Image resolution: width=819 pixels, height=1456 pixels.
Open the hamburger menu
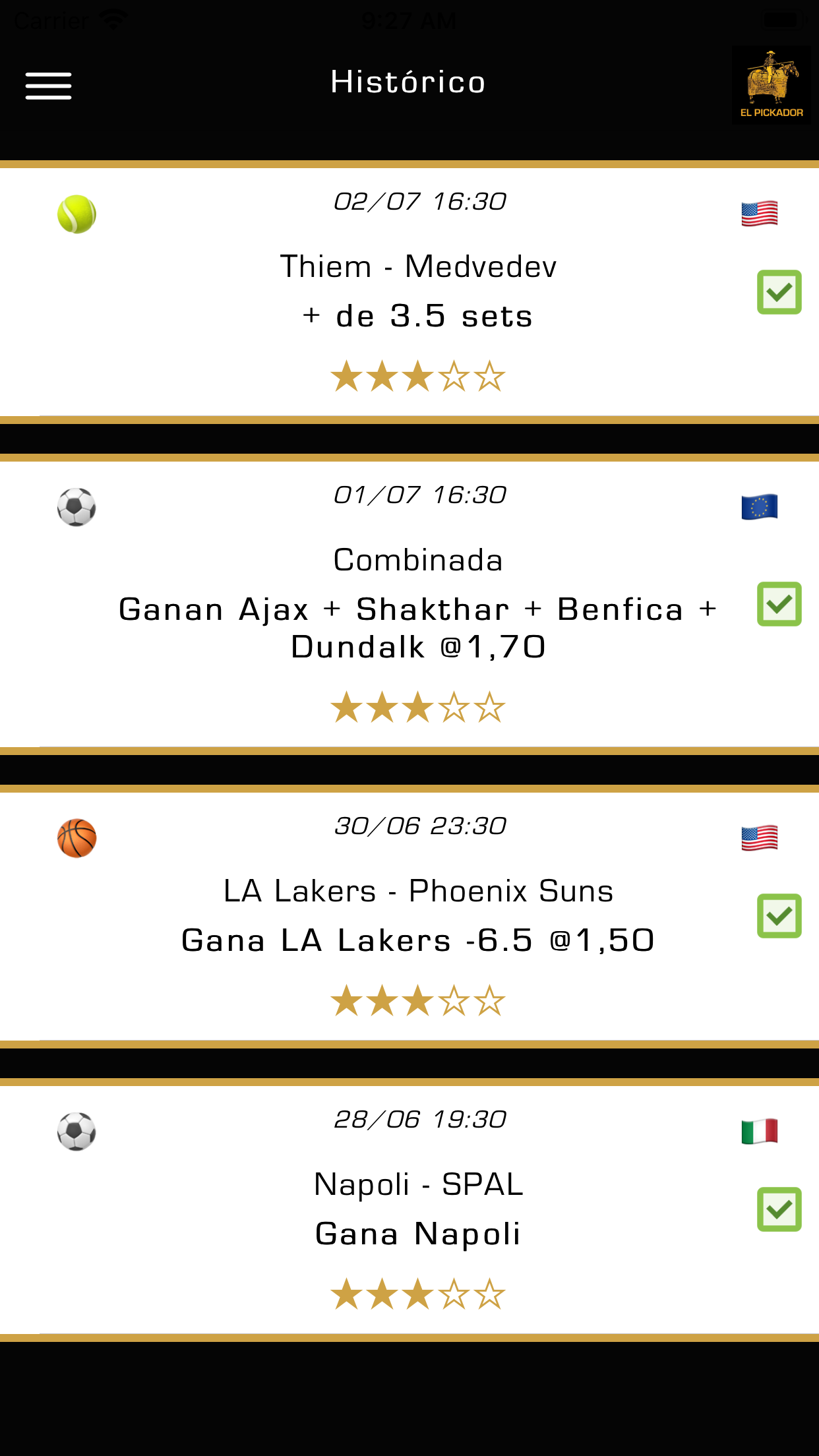pyautogui.click(x=48, y=86)
